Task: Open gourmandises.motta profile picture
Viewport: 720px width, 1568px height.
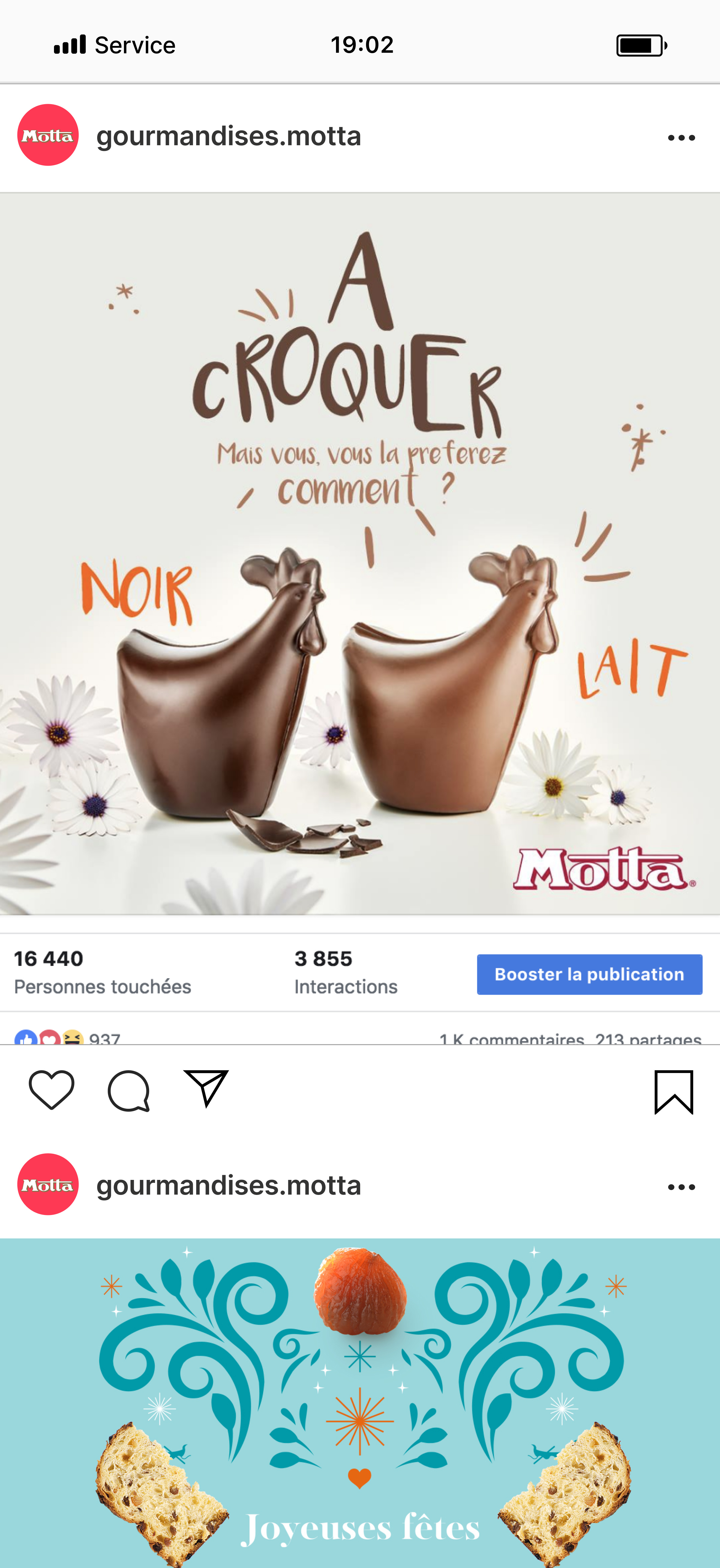Action: pos(47,137)
